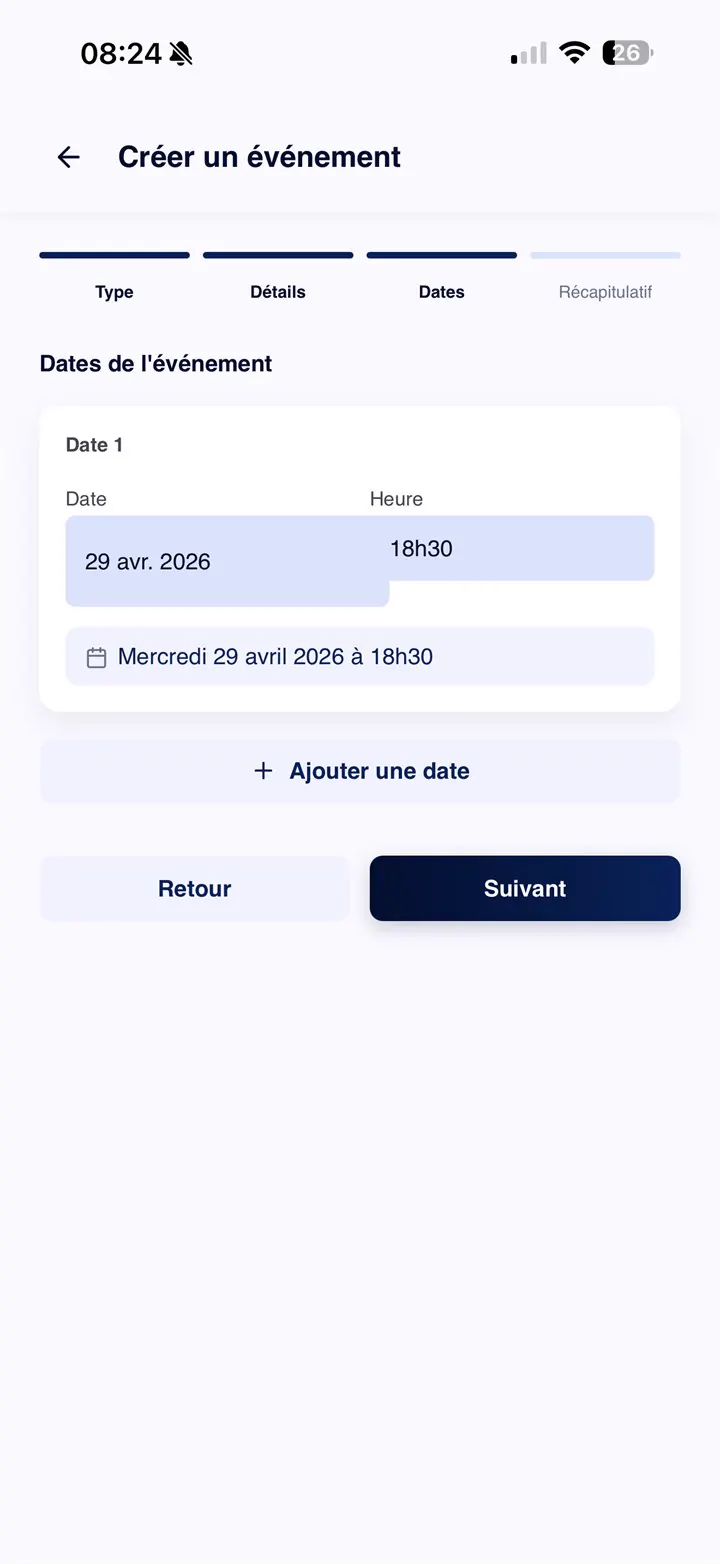Select the Dates step indicator
This screenshot has height=1564, width=720.
(441, 291)
